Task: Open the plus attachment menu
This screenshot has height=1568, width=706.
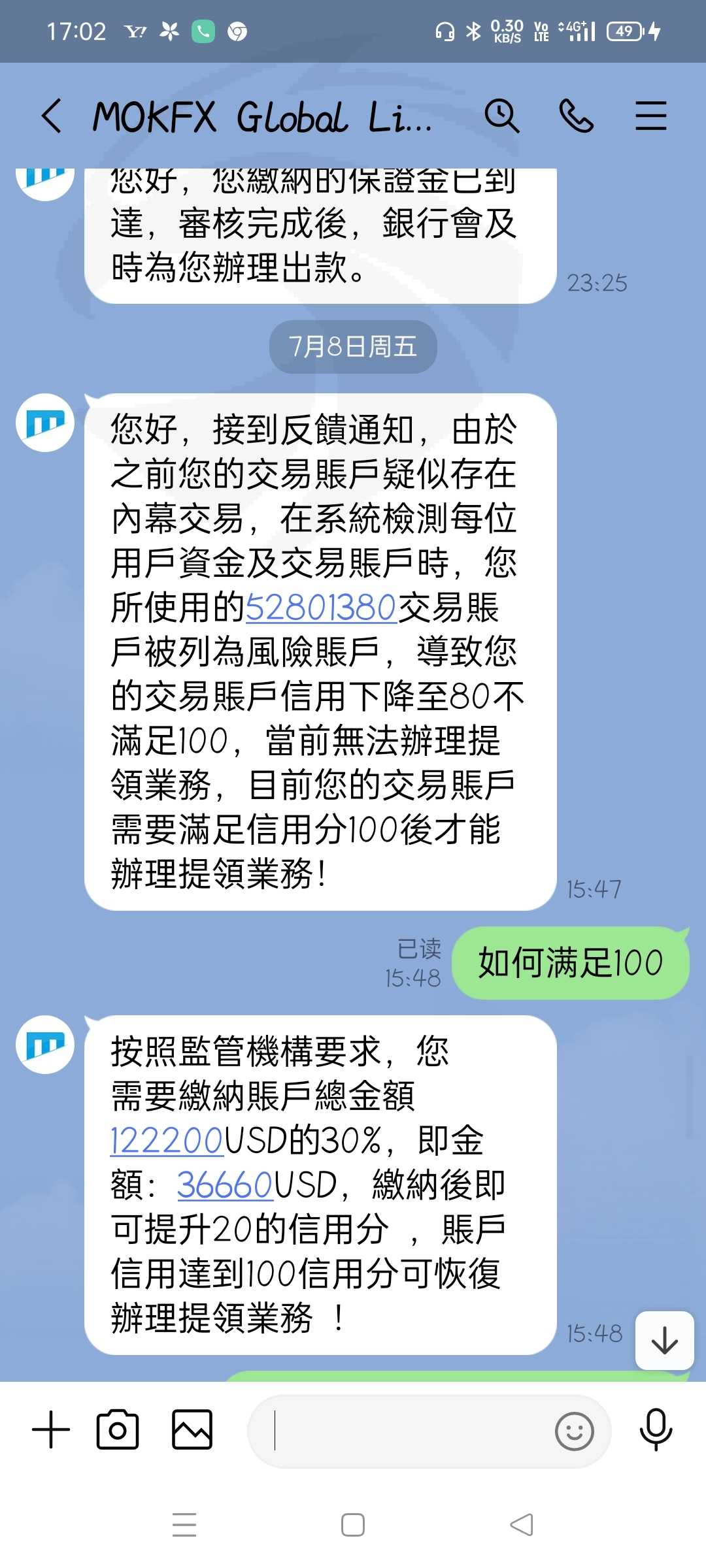Action: [51, 1430]
